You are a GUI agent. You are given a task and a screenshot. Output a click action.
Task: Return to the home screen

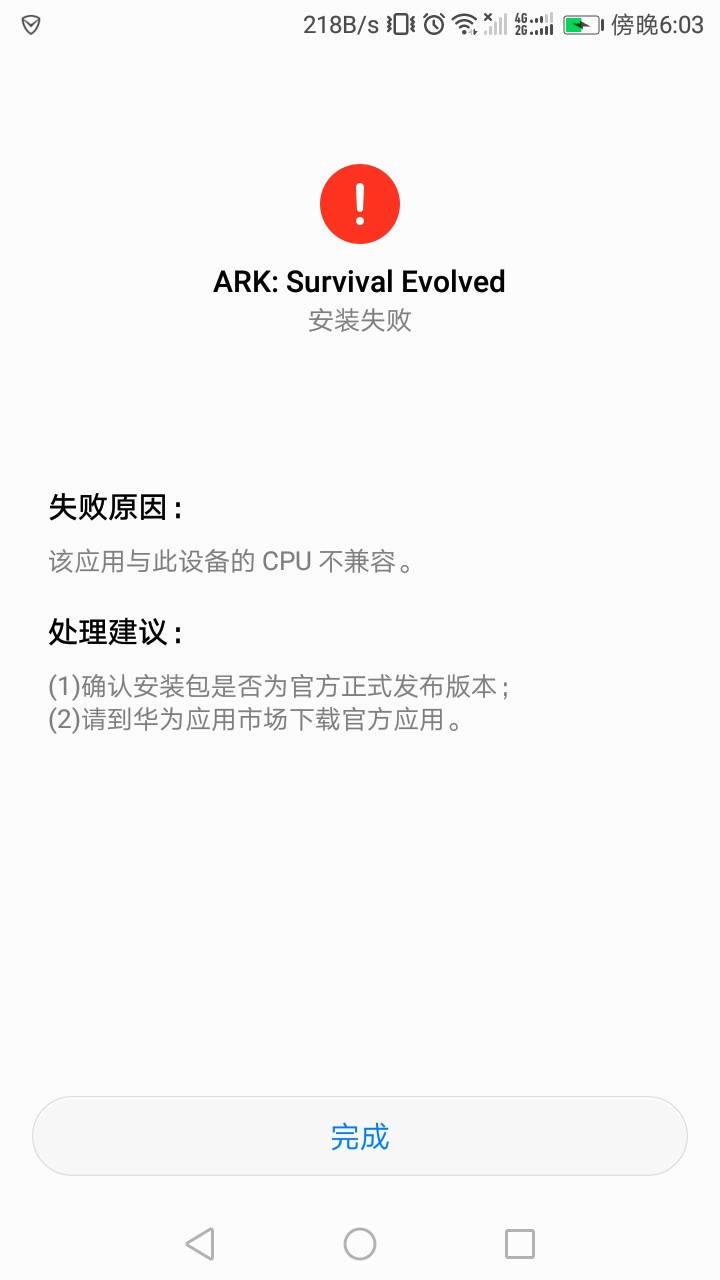[x=360, y=1244]
